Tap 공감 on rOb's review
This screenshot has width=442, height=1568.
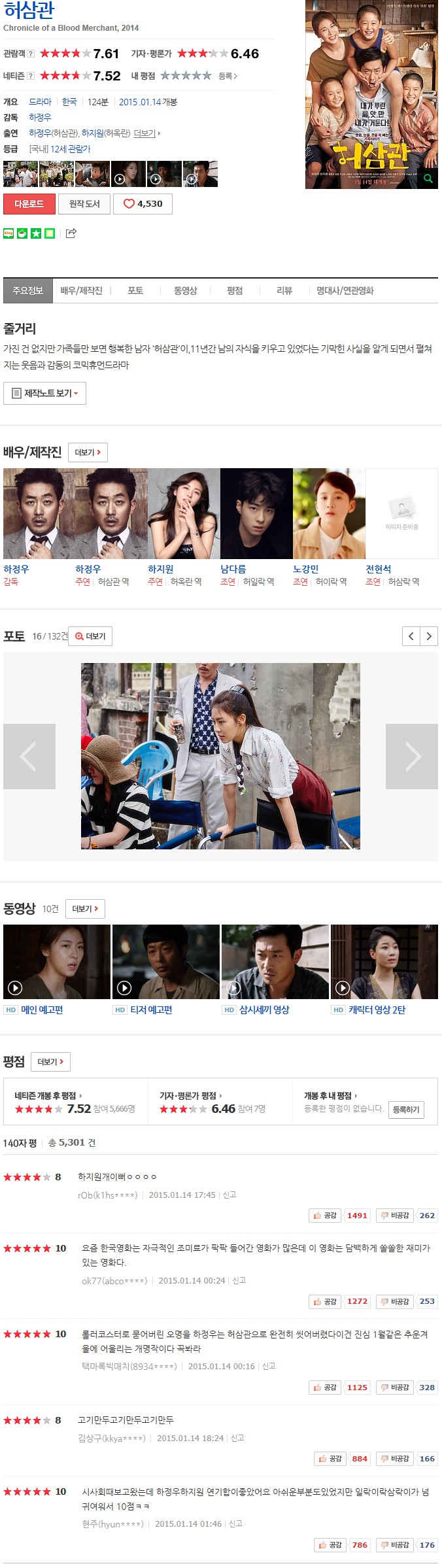point(325,1216)
